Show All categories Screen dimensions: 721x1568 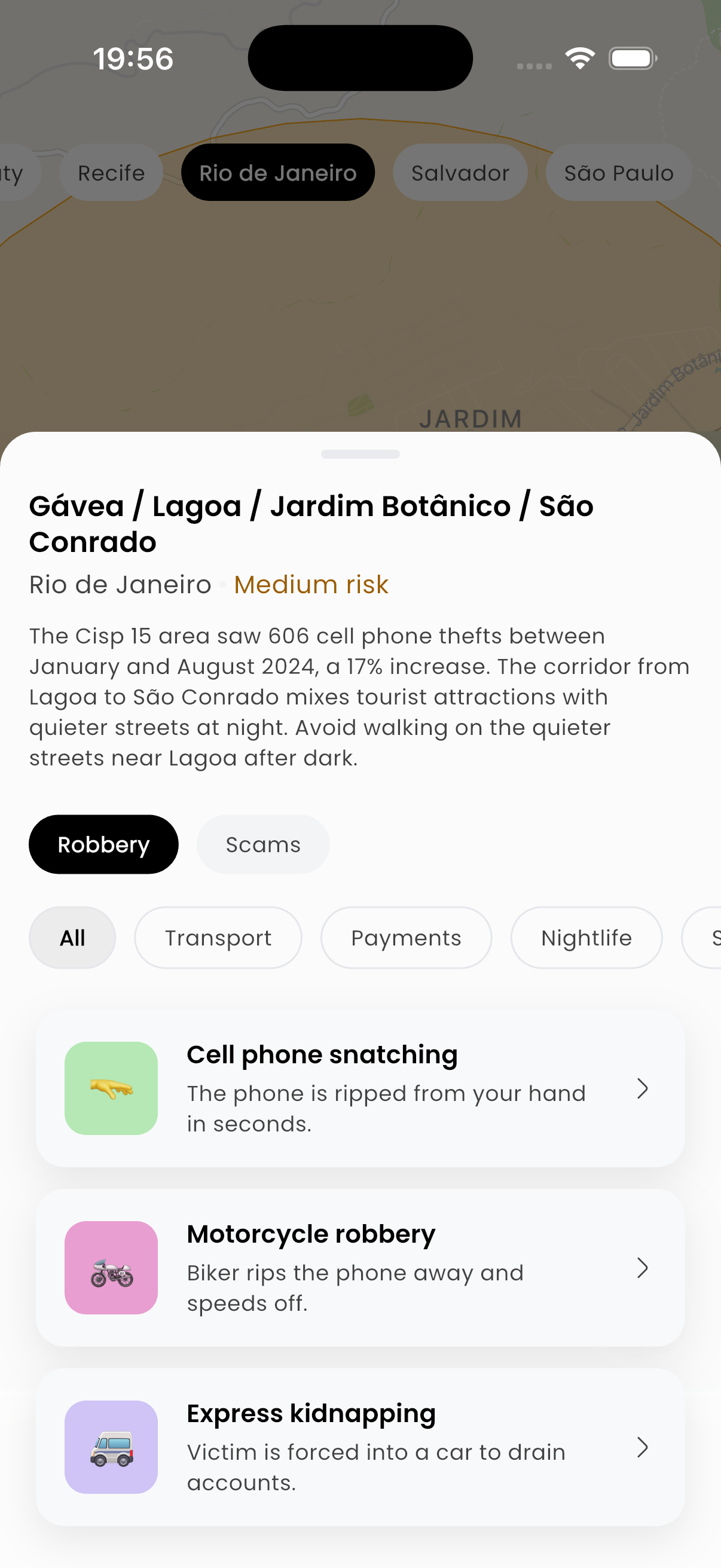[x=72, y=938]
